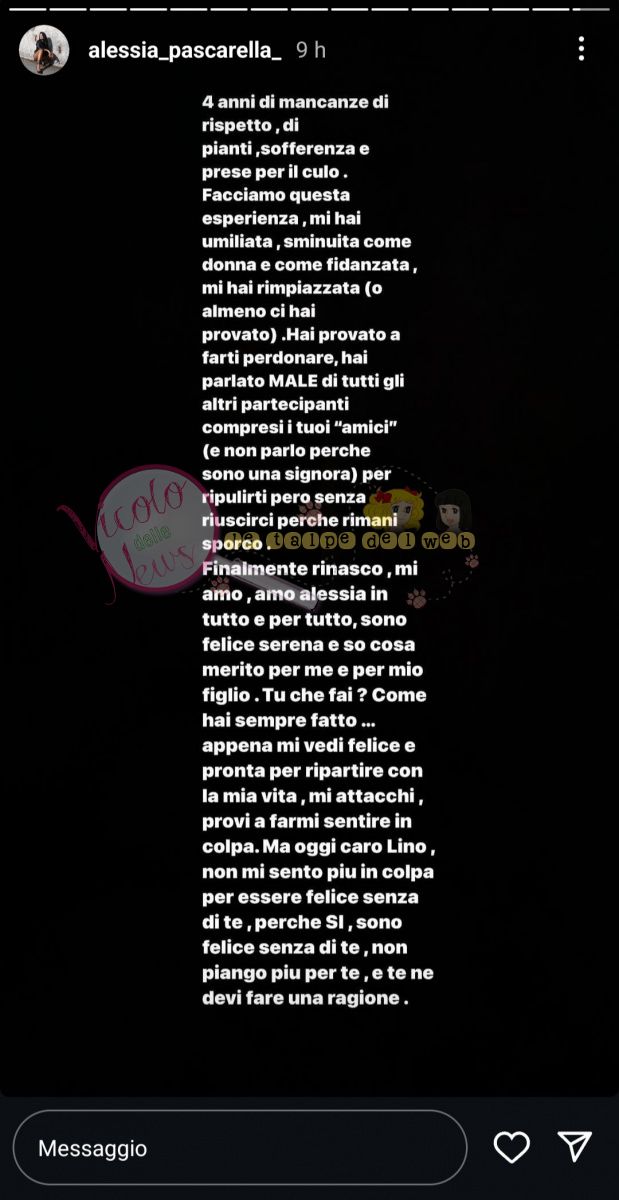The height and width of the screenshot is (1200, 619).
Task: Open the story overflow menu
Action: pyautogui.click(x=581, y=49)
